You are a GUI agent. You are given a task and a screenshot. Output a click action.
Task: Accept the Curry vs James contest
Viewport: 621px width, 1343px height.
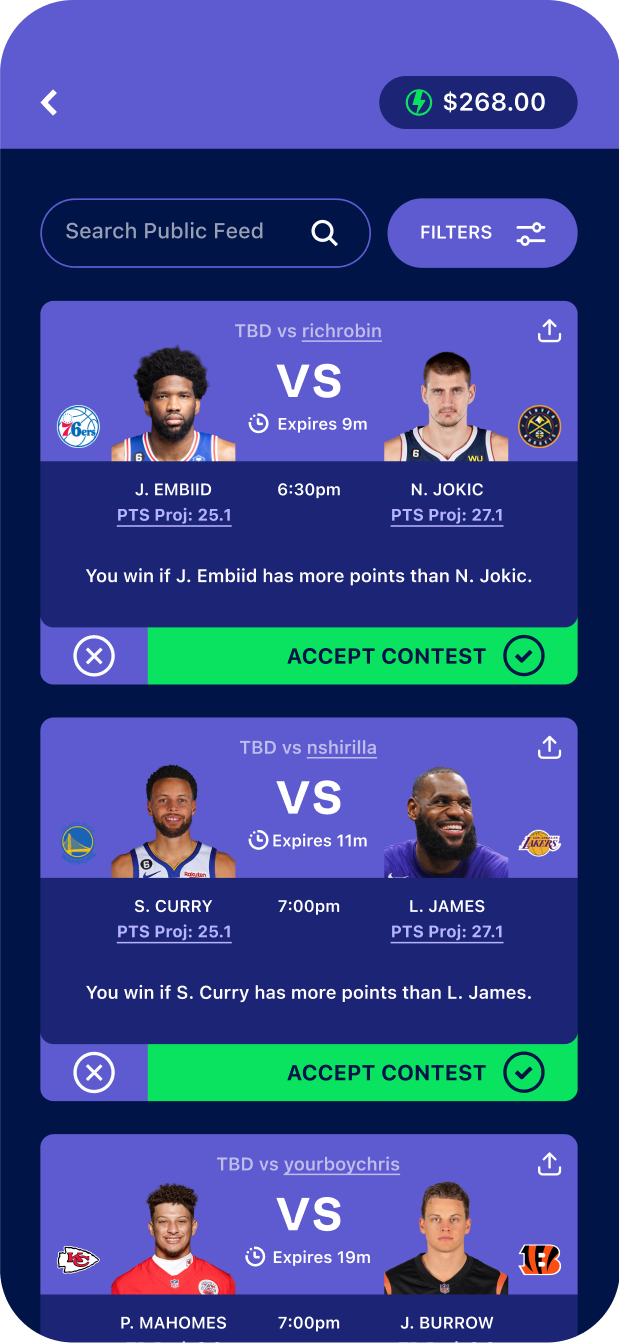pyautogui.click(x=362, y=1073)
